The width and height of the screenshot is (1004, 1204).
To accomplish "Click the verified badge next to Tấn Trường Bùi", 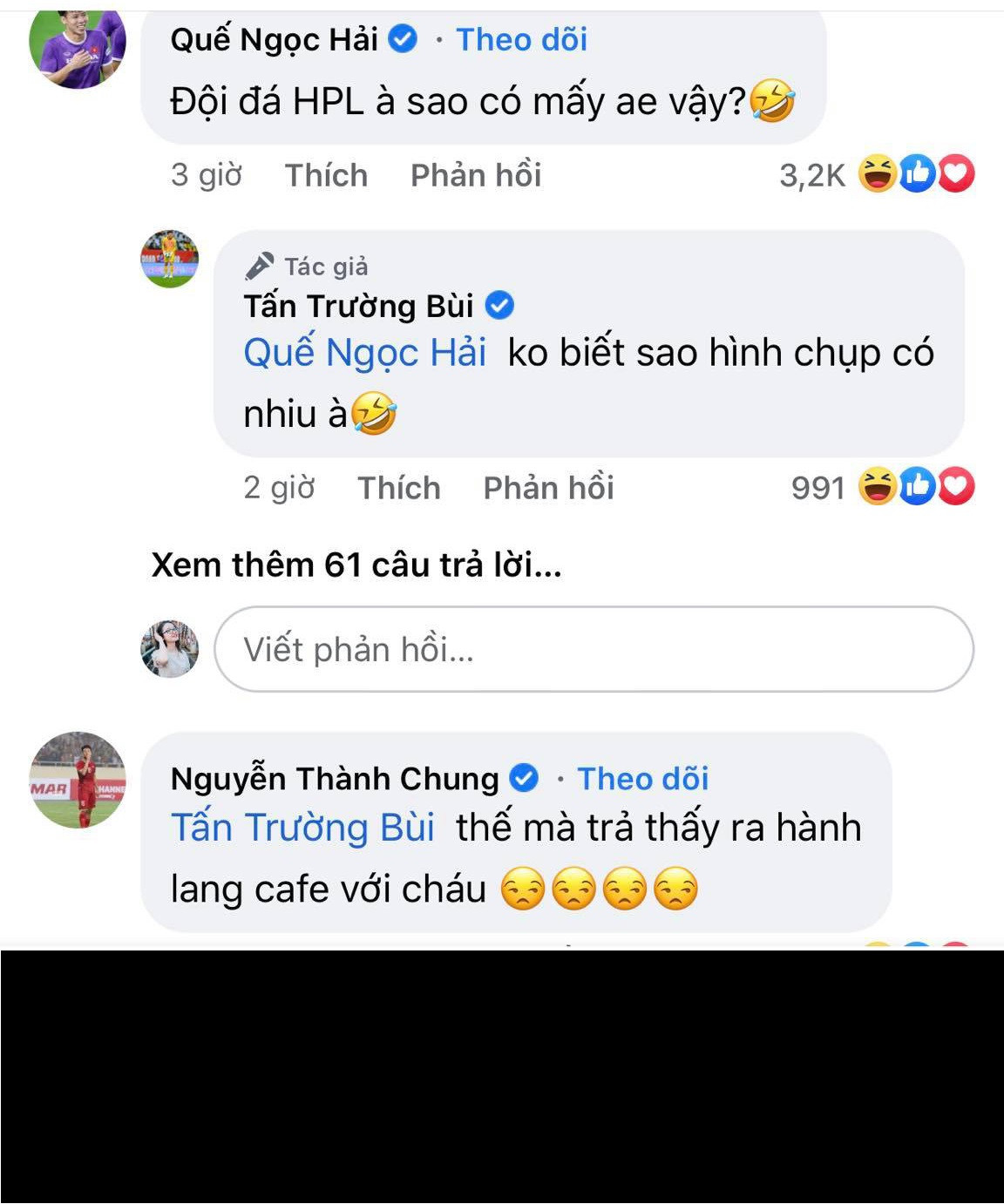I will click(x=499, y=304).
